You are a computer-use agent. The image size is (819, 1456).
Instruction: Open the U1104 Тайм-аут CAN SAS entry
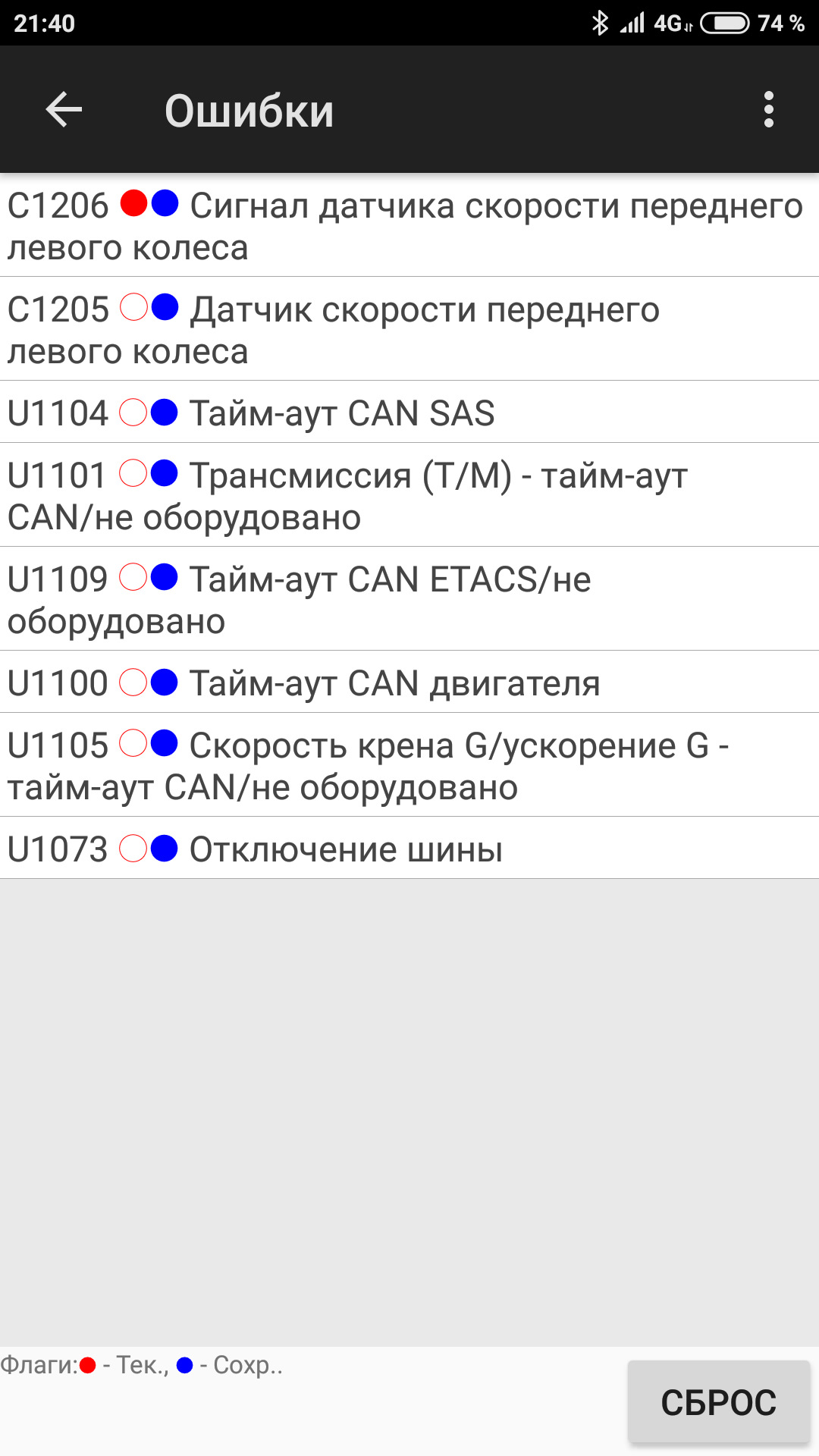(x=409, y=413)
